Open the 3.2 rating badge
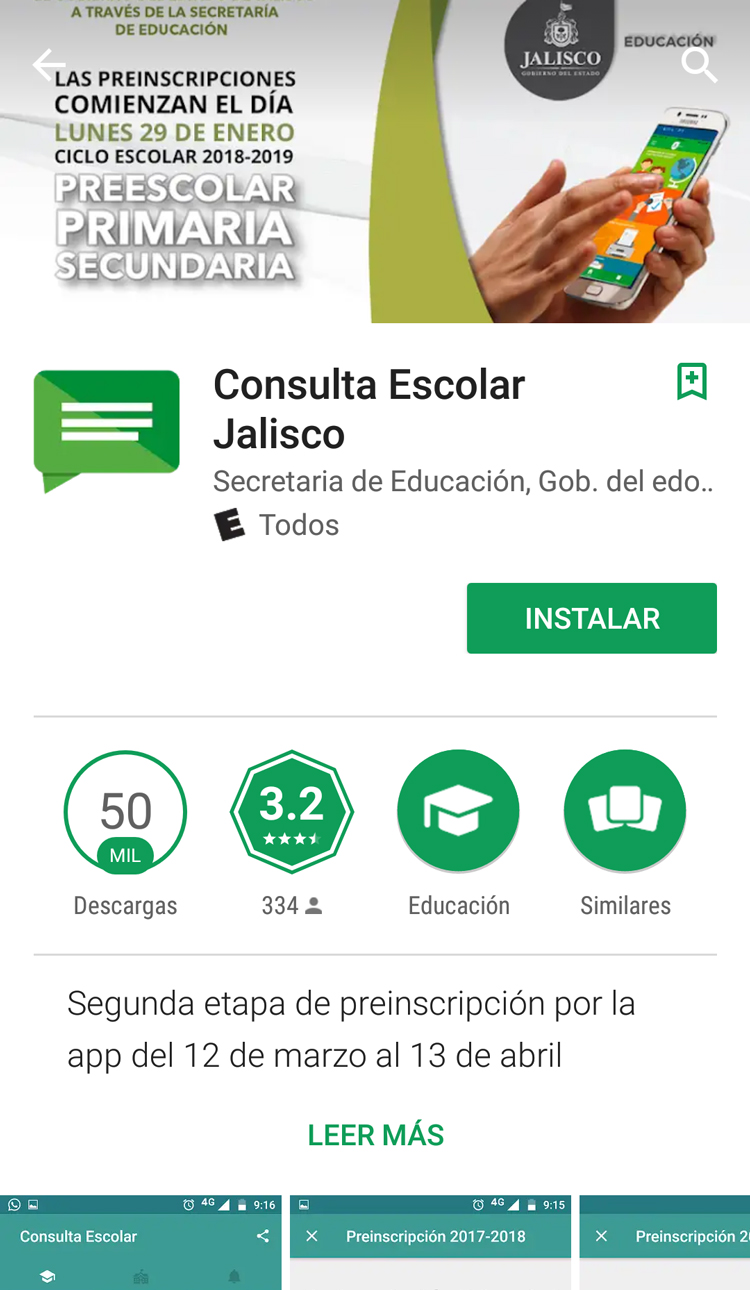The height and width of the screenshot is (1290, 750). click(292, 811)
